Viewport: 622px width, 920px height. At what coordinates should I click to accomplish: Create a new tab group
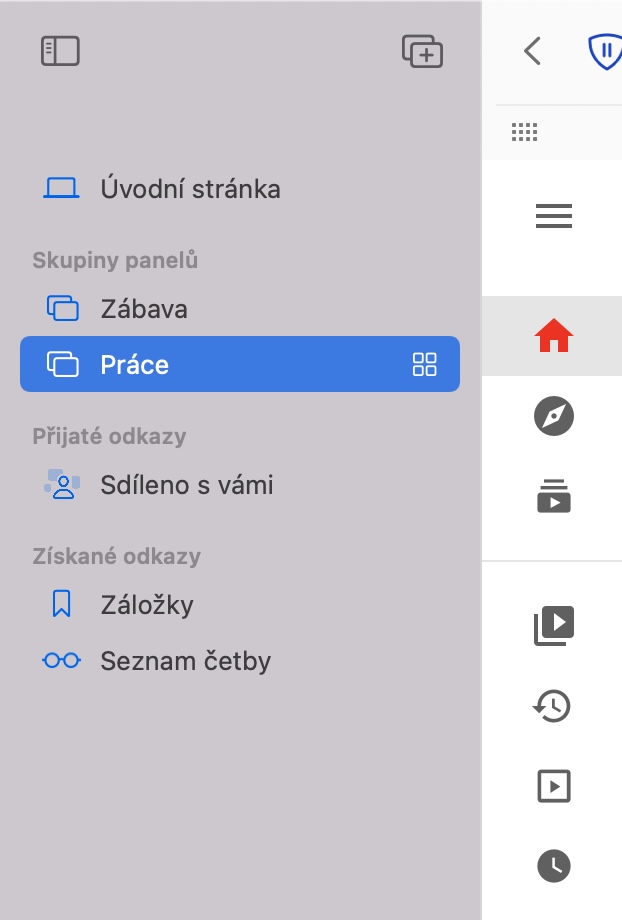(422, 51)
